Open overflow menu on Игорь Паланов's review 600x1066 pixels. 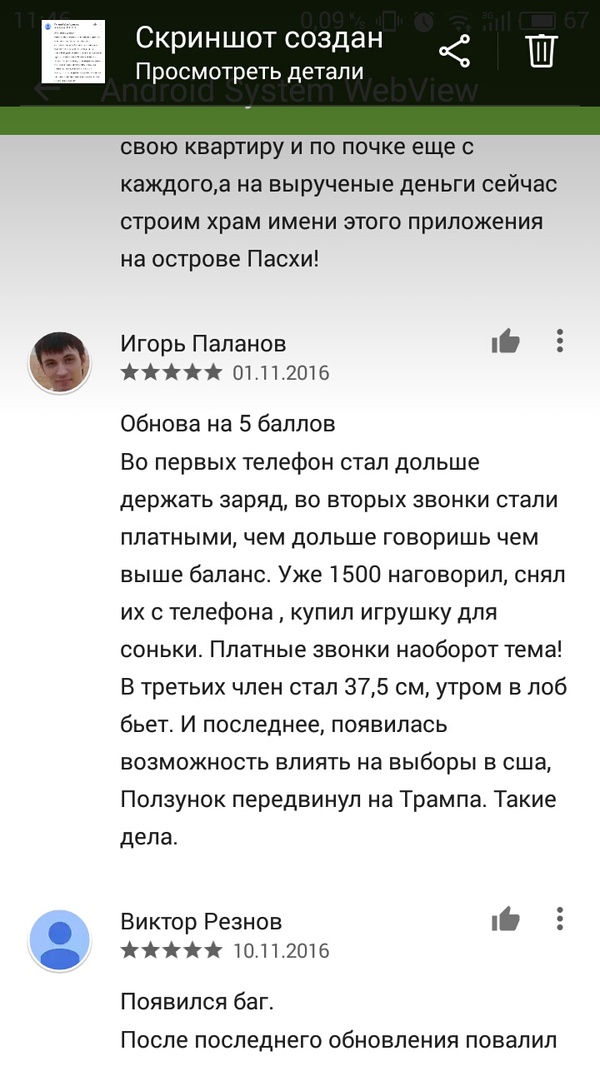point(560,341)
